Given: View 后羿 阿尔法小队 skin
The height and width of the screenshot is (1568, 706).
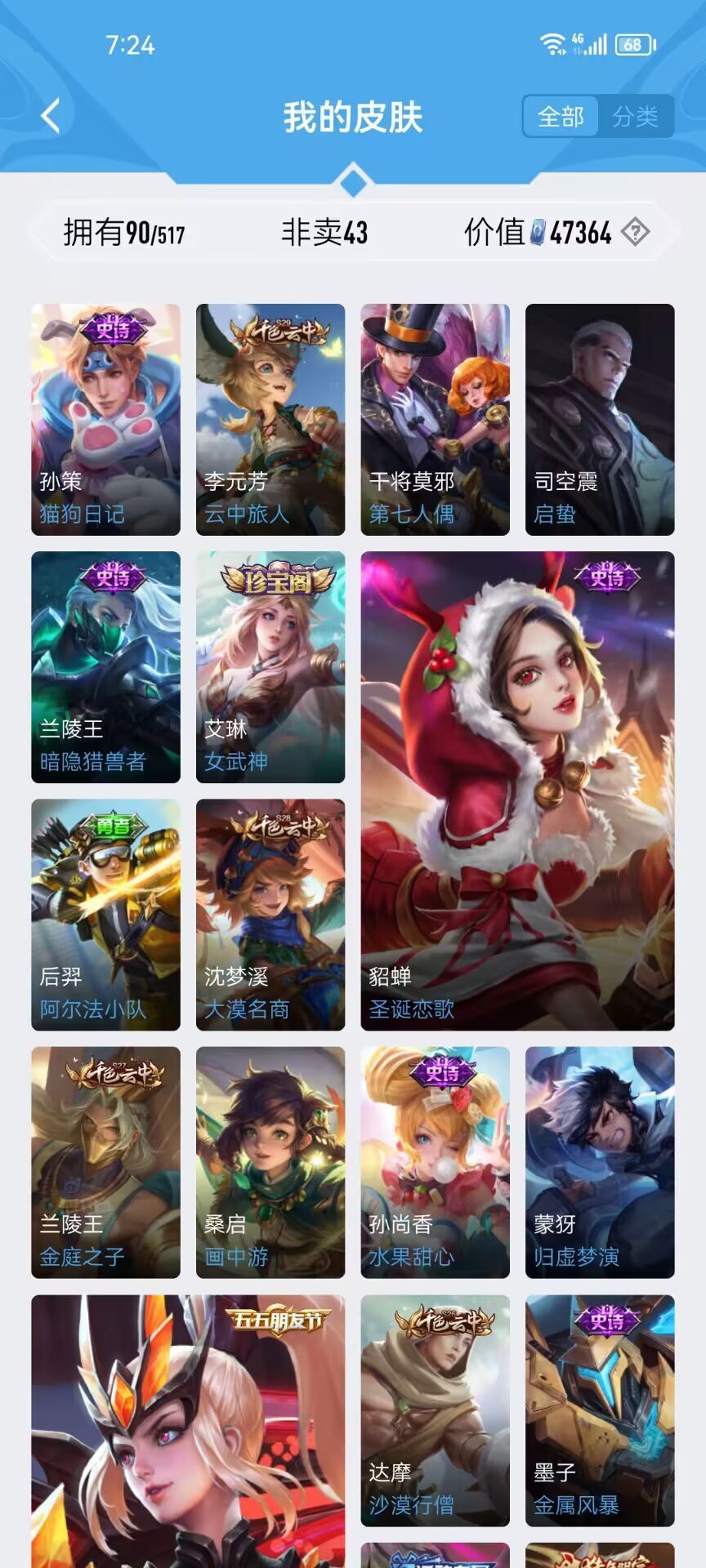Looking at the screenshot, I should point(105,914).
